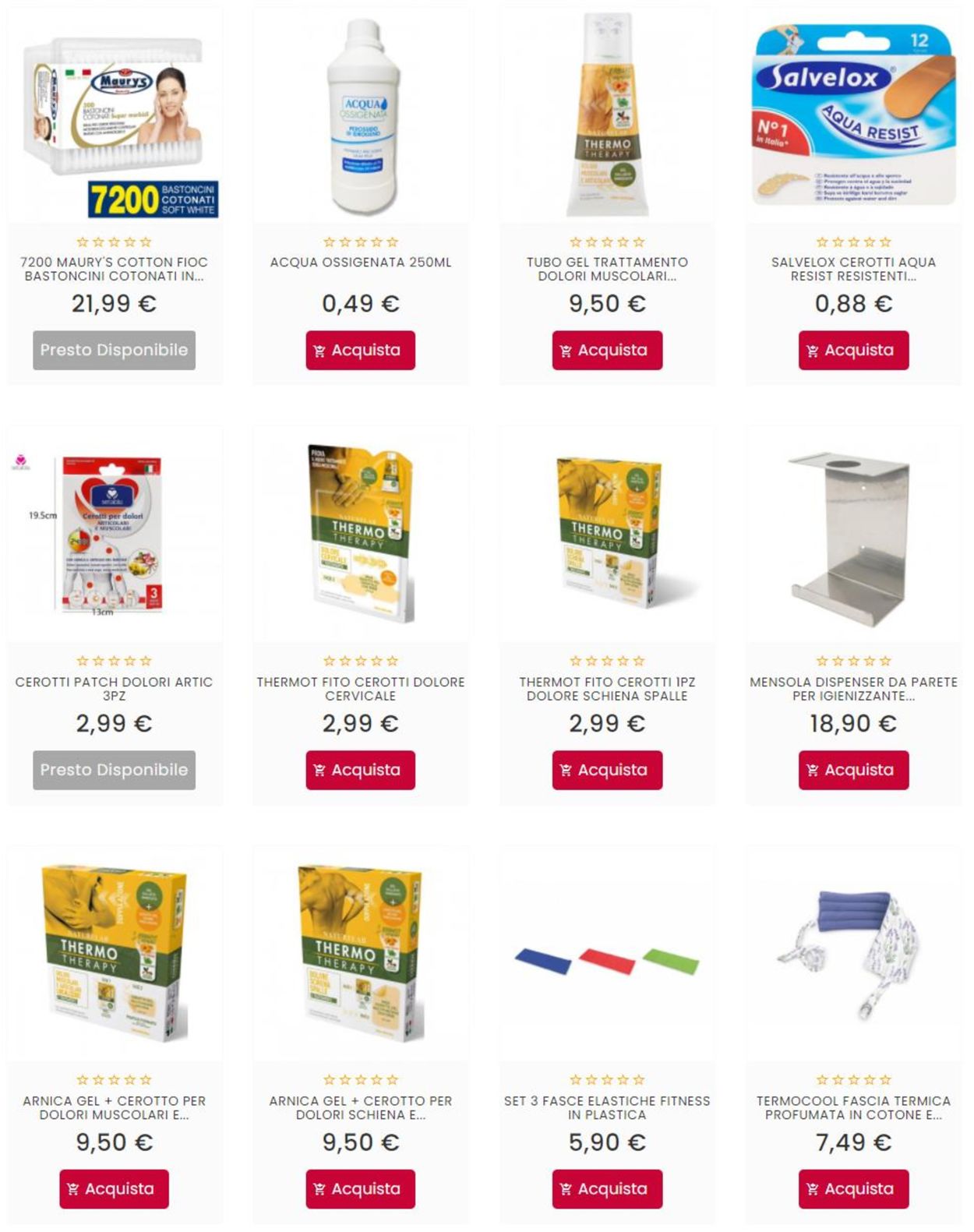Purchase Thermot Fito Cerotti Dolore Cervicale
Image resolution: width=974 pixels, height=1232 pixels.
[x=360, y=770]
